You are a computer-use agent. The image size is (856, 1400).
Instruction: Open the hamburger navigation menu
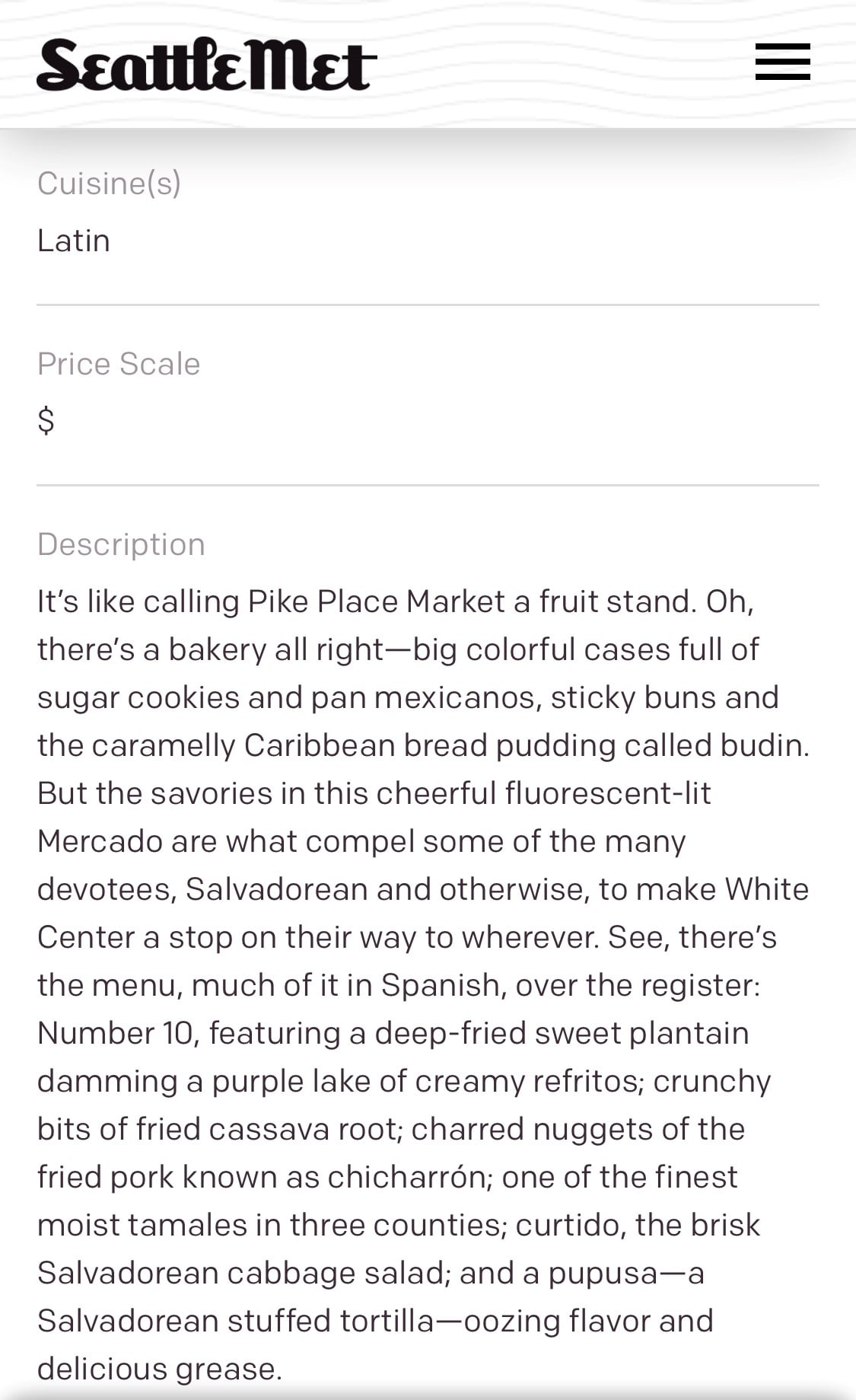coord(782,62)
